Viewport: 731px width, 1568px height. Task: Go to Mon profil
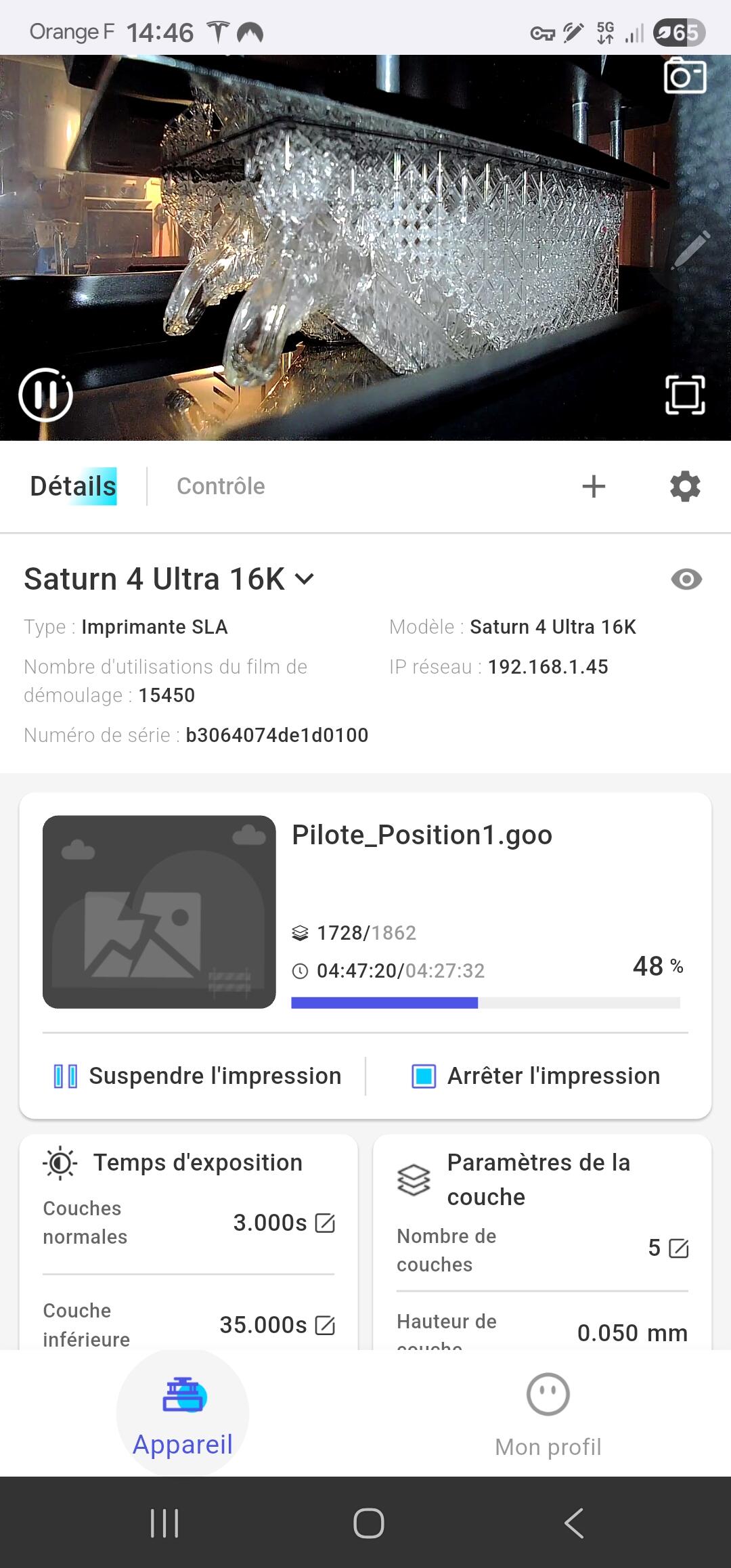click(548, 1414)
